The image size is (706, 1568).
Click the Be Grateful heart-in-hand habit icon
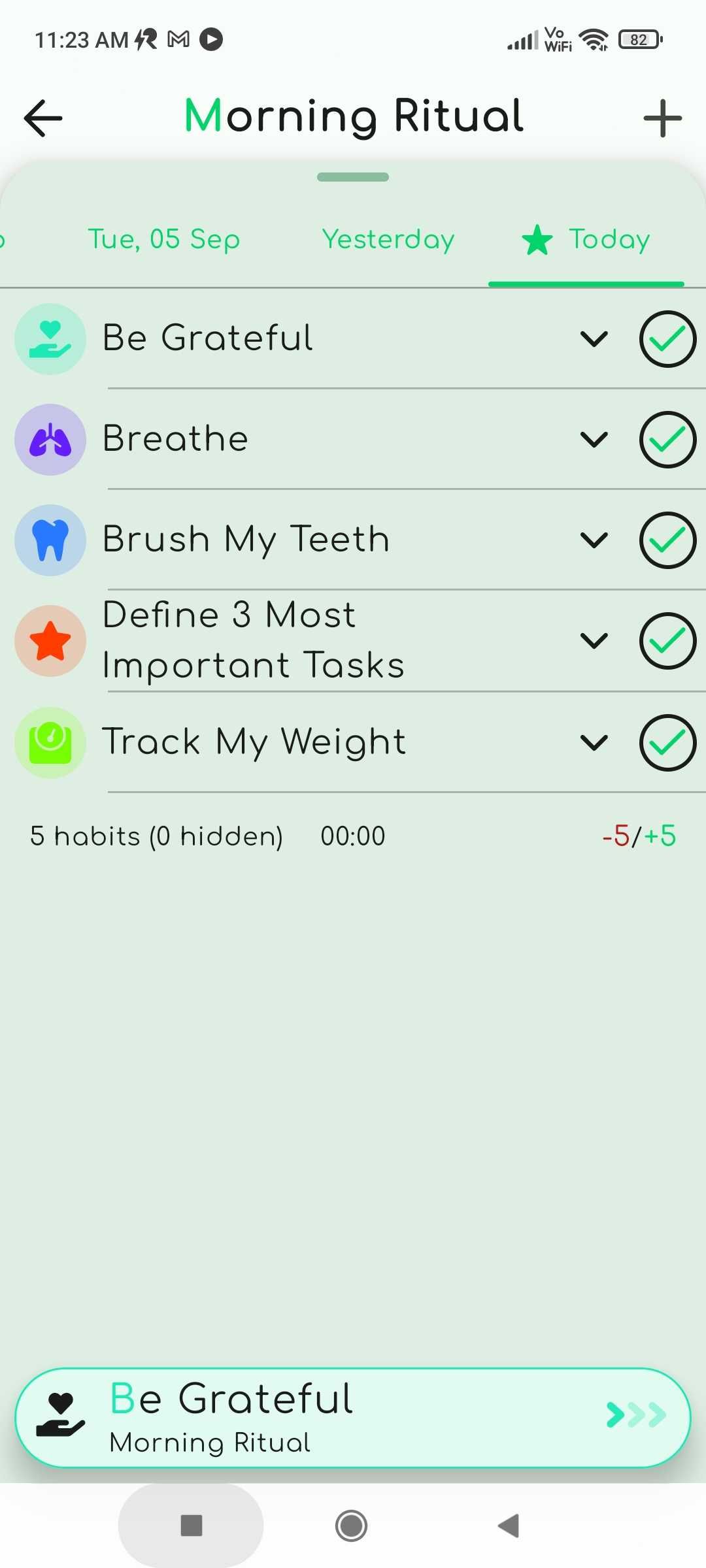50,338
